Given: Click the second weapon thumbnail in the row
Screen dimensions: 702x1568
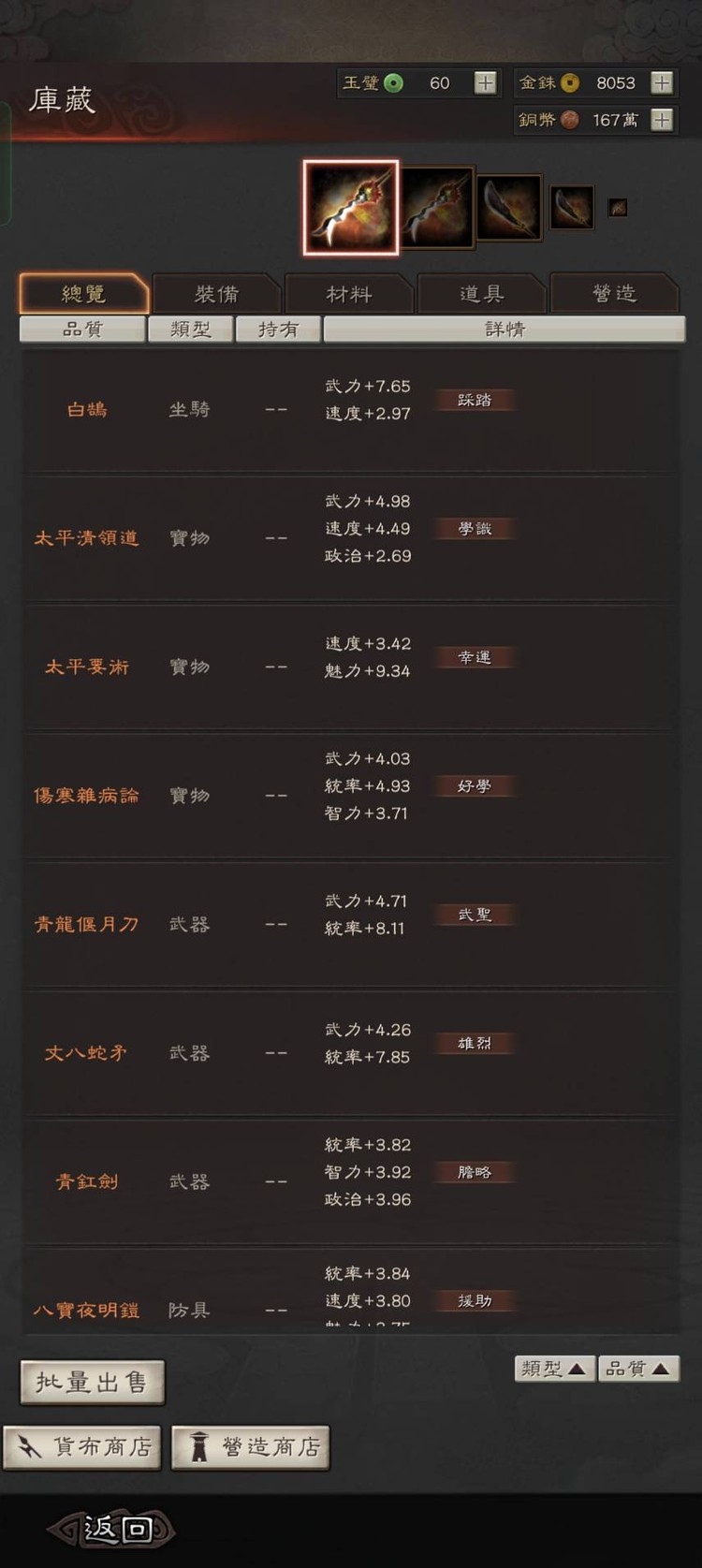Looking at the screenshot, I should pos(440,204).
